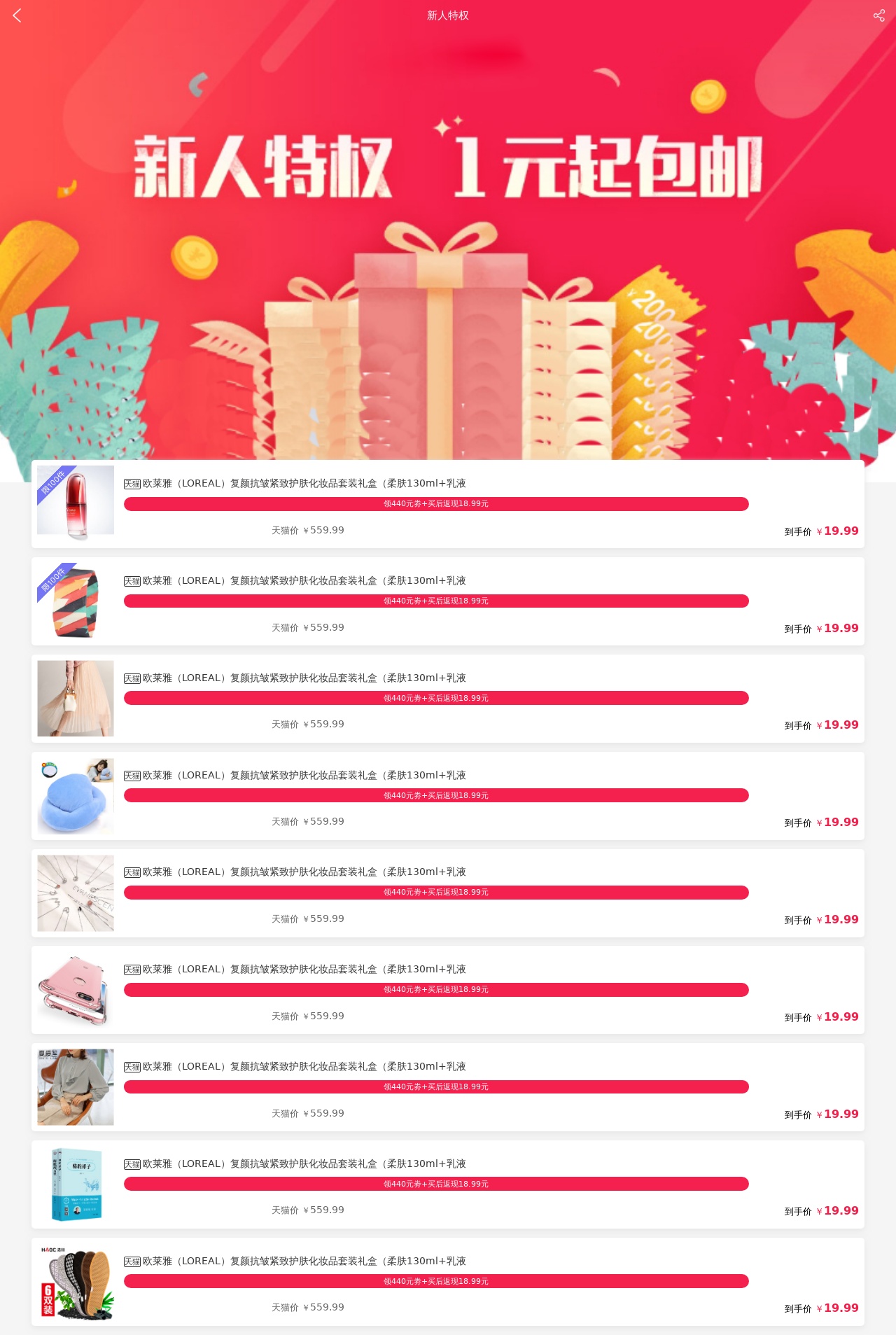
Task: Share the 新人特权 page
Action: tap(878, 15)
